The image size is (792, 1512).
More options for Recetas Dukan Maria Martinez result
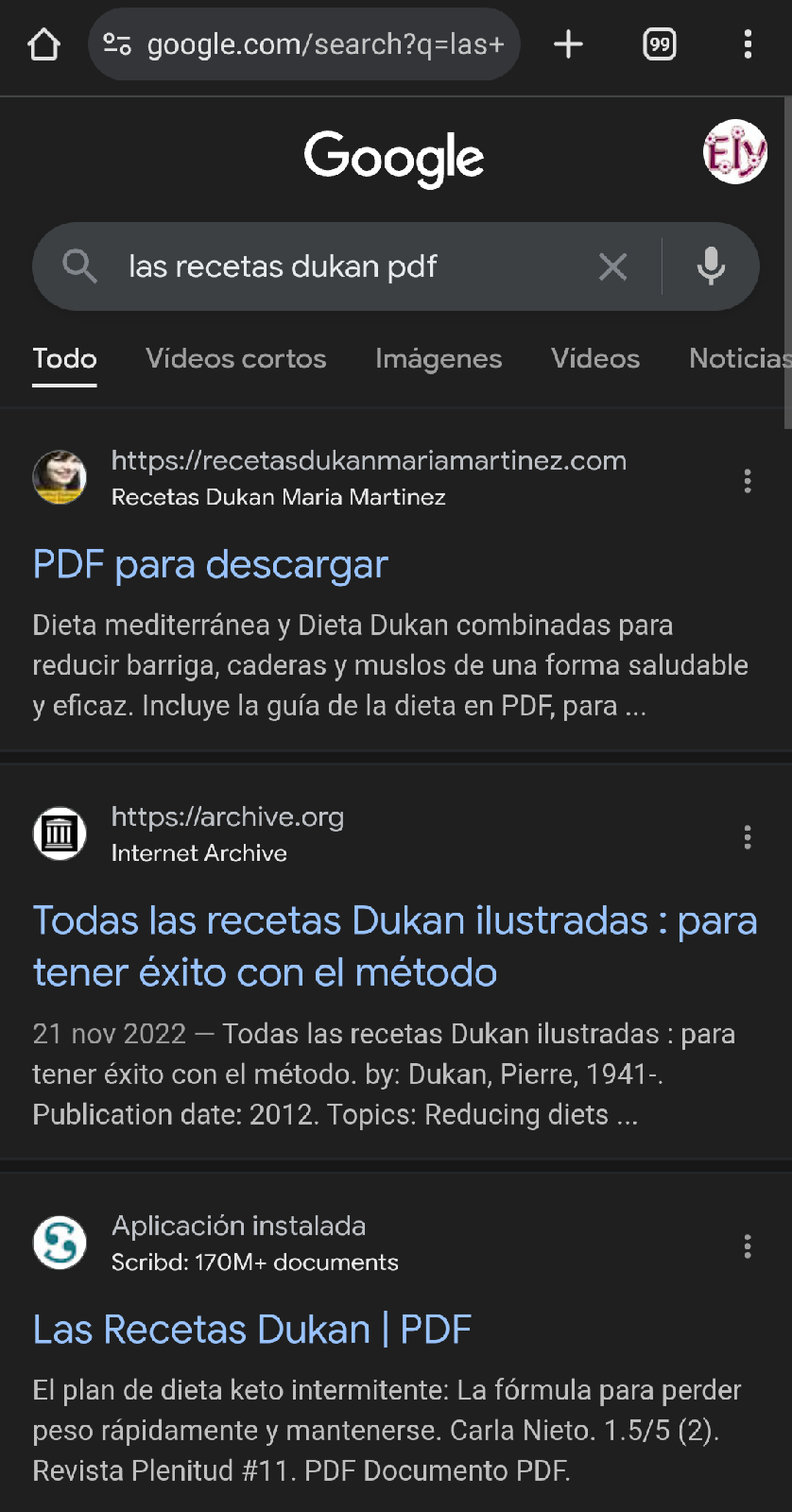[748, 481]
